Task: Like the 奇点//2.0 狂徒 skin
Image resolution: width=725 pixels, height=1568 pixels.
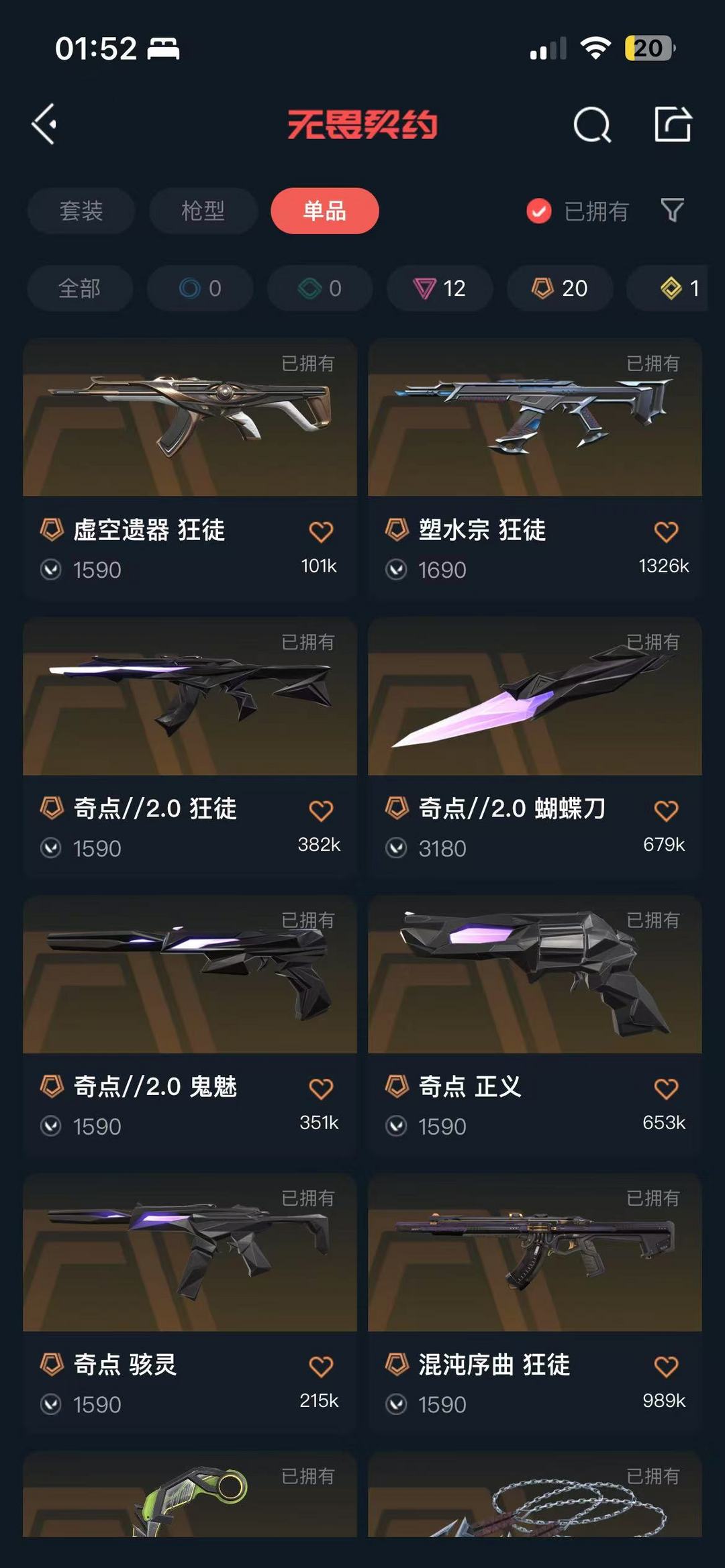Action: (x=321, y=811)
